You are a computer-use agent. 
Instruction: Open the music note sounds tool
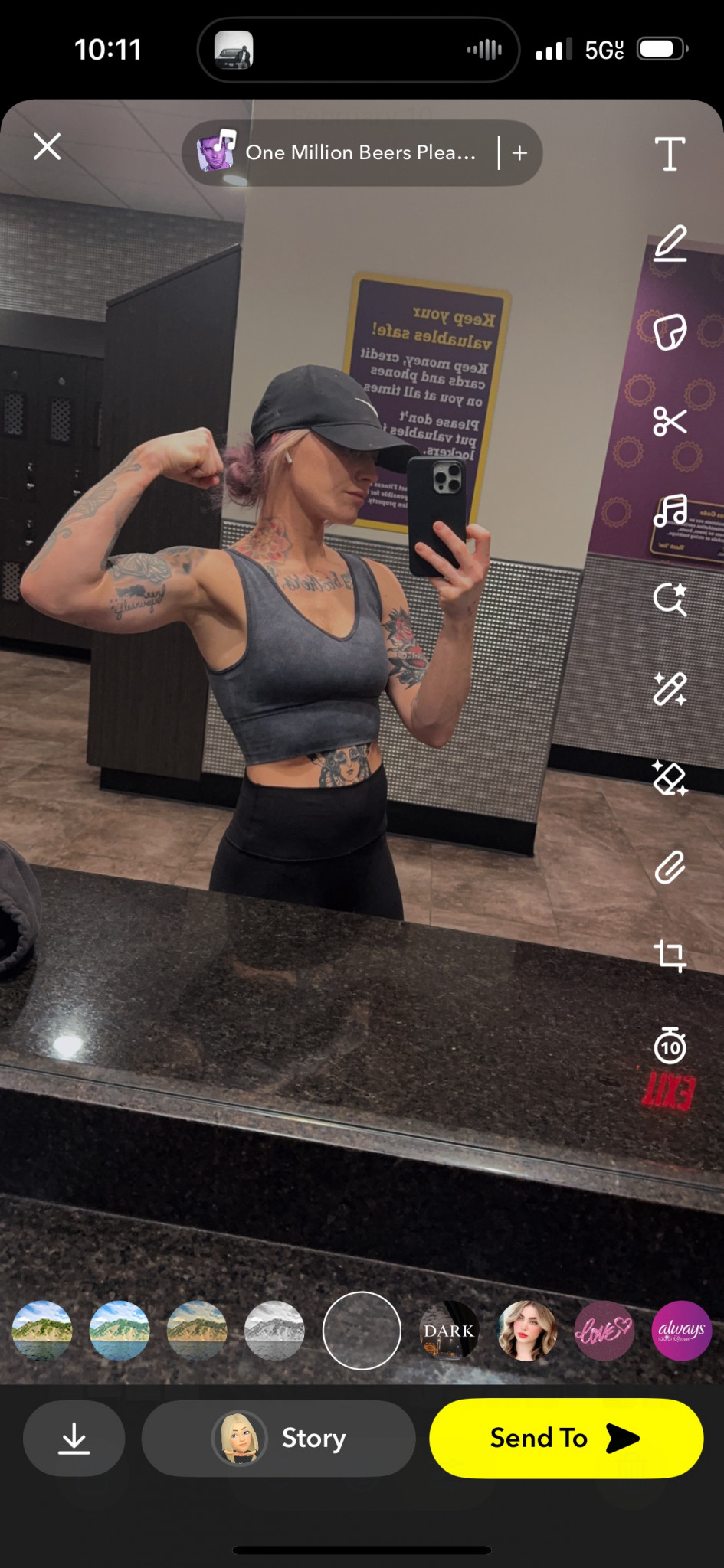click(x=670, y=511)
